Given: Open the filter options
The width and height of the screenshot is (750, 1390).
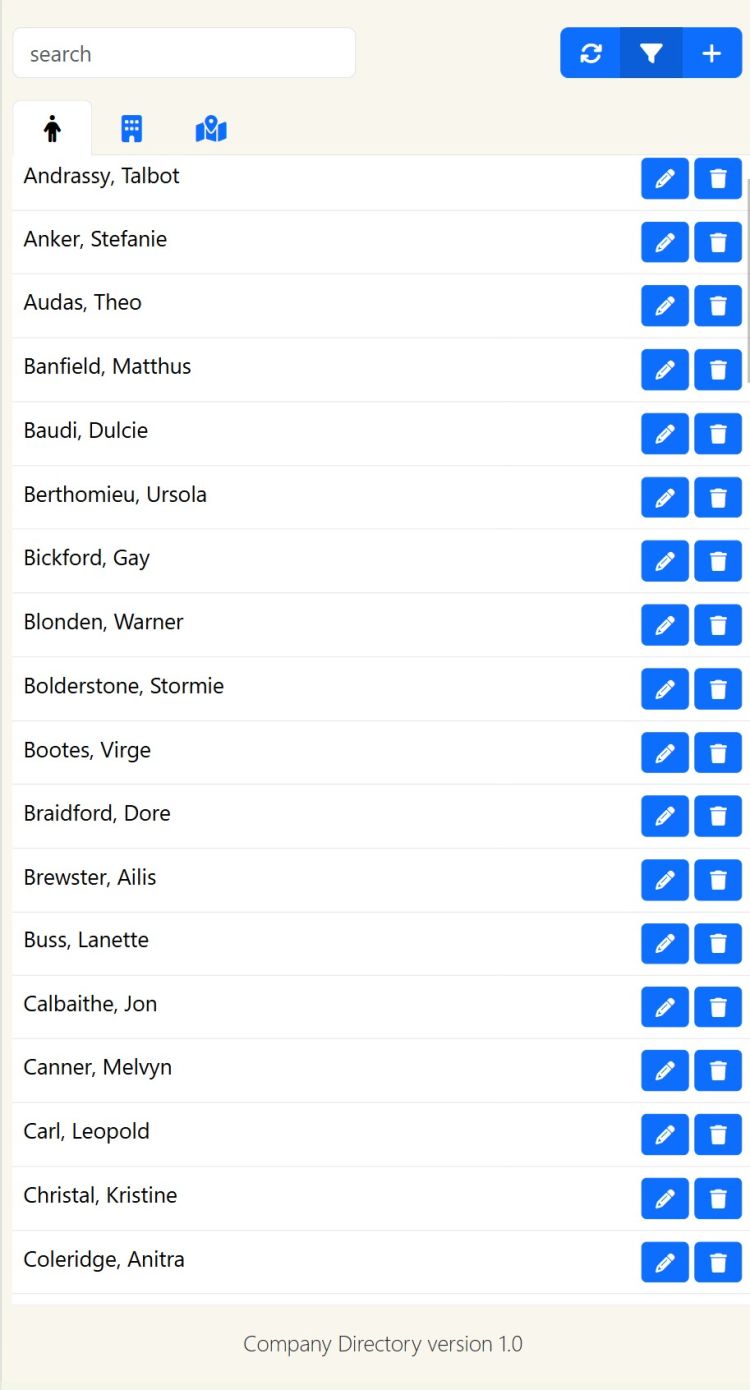Looking at the screenshot, I should click(x=651, y=53).
